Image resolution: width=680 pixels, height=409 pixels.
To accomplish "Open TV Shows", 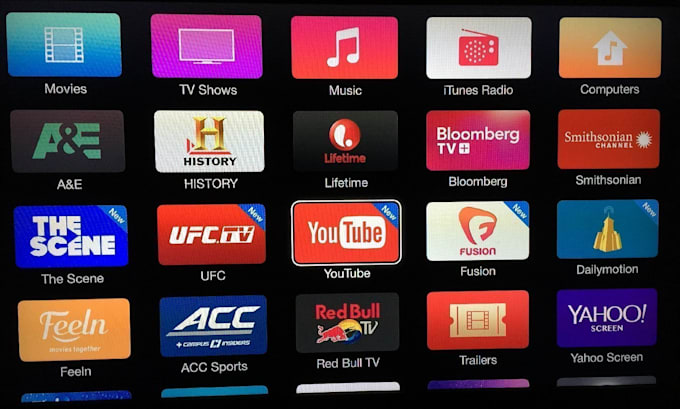I will tap(206, 46).
